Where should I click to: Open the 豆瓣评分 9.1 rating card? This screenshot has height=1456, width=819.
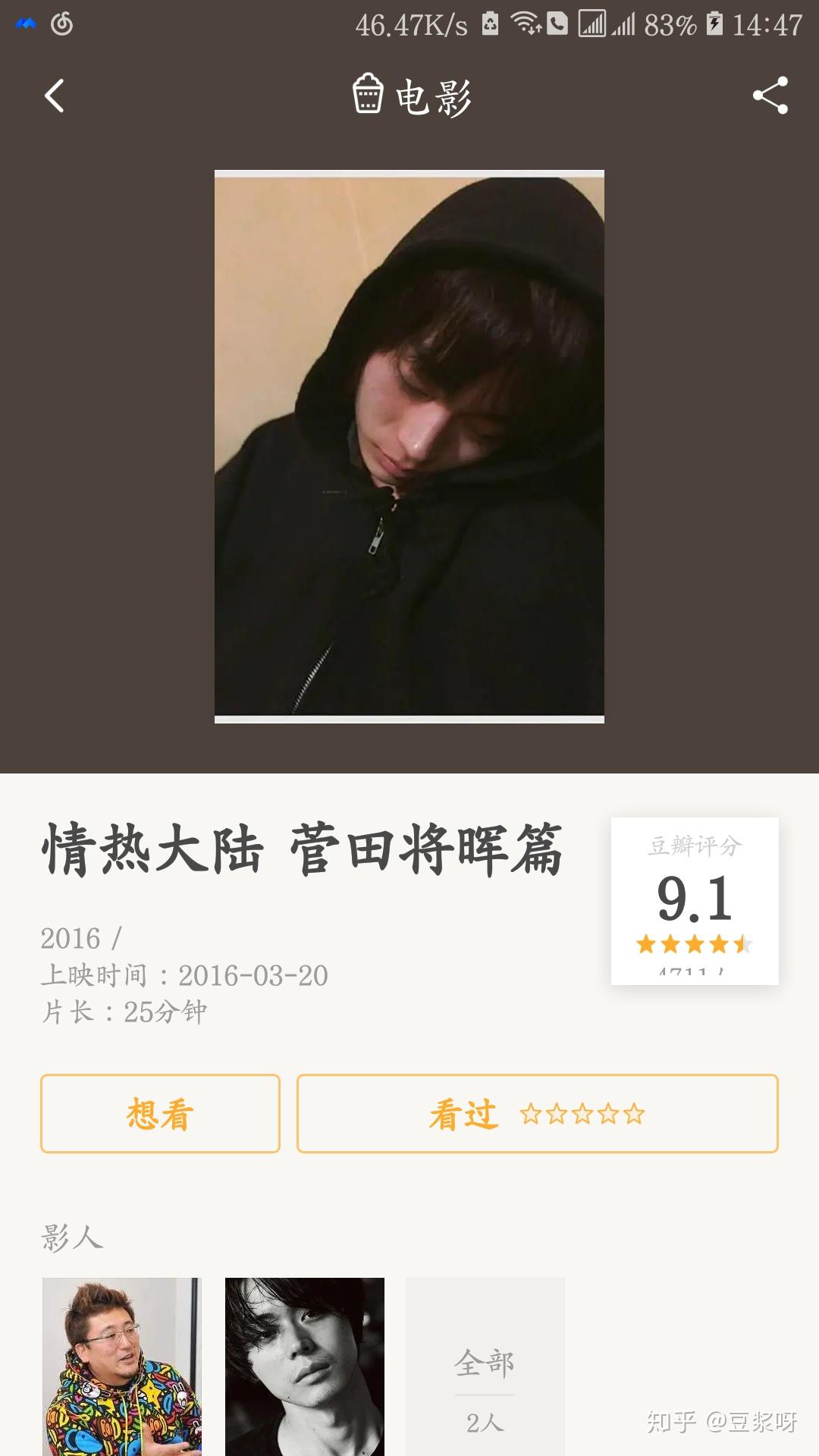695,901
